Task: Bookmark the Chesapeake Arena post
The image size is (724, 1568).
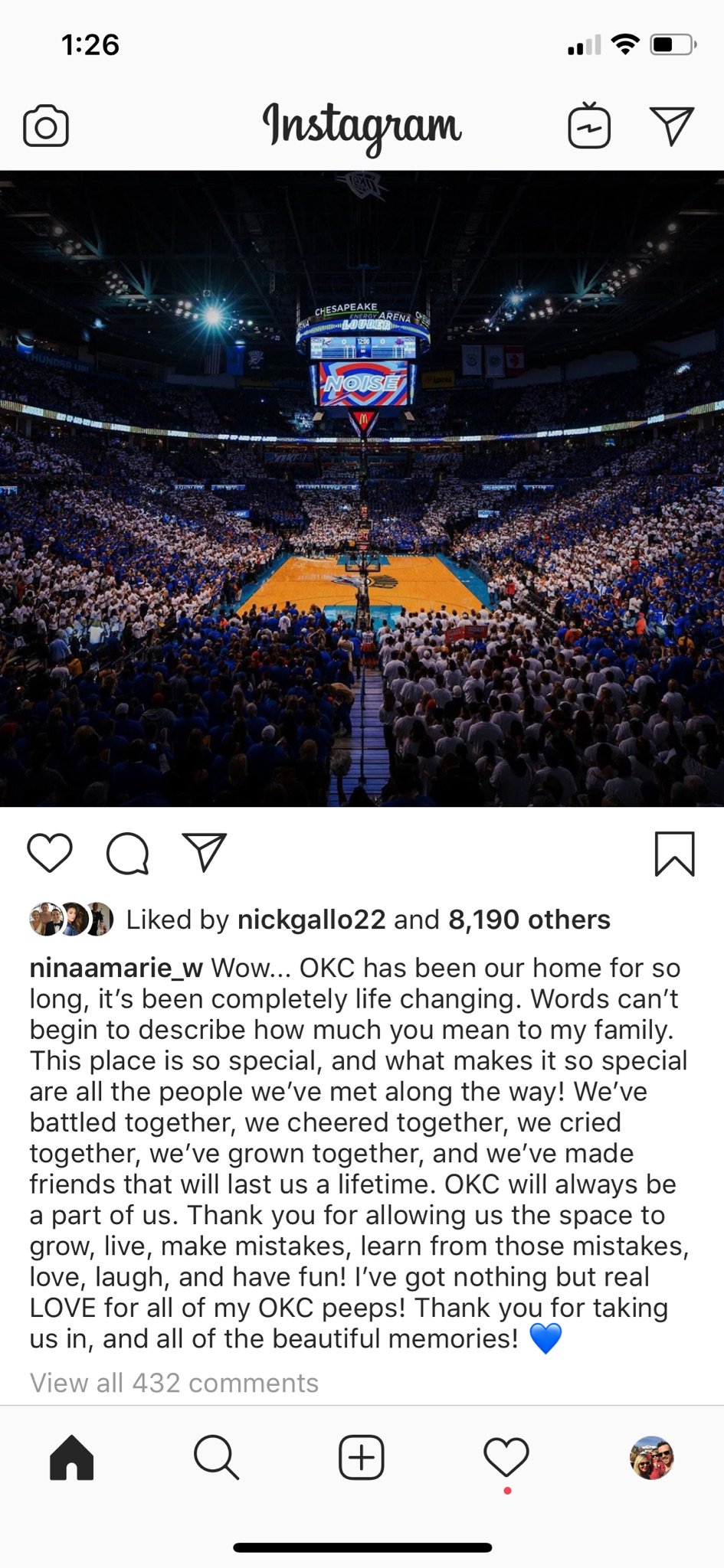Action: [674, 853]
